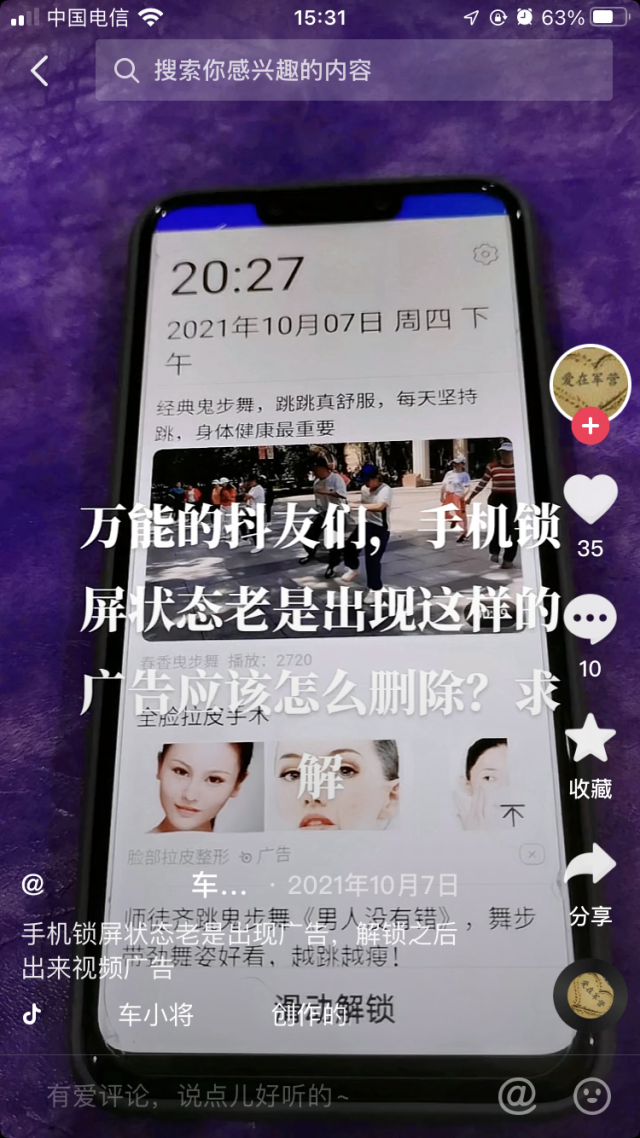
Task: Open the spinning music disc
Action: coord(590,994)
